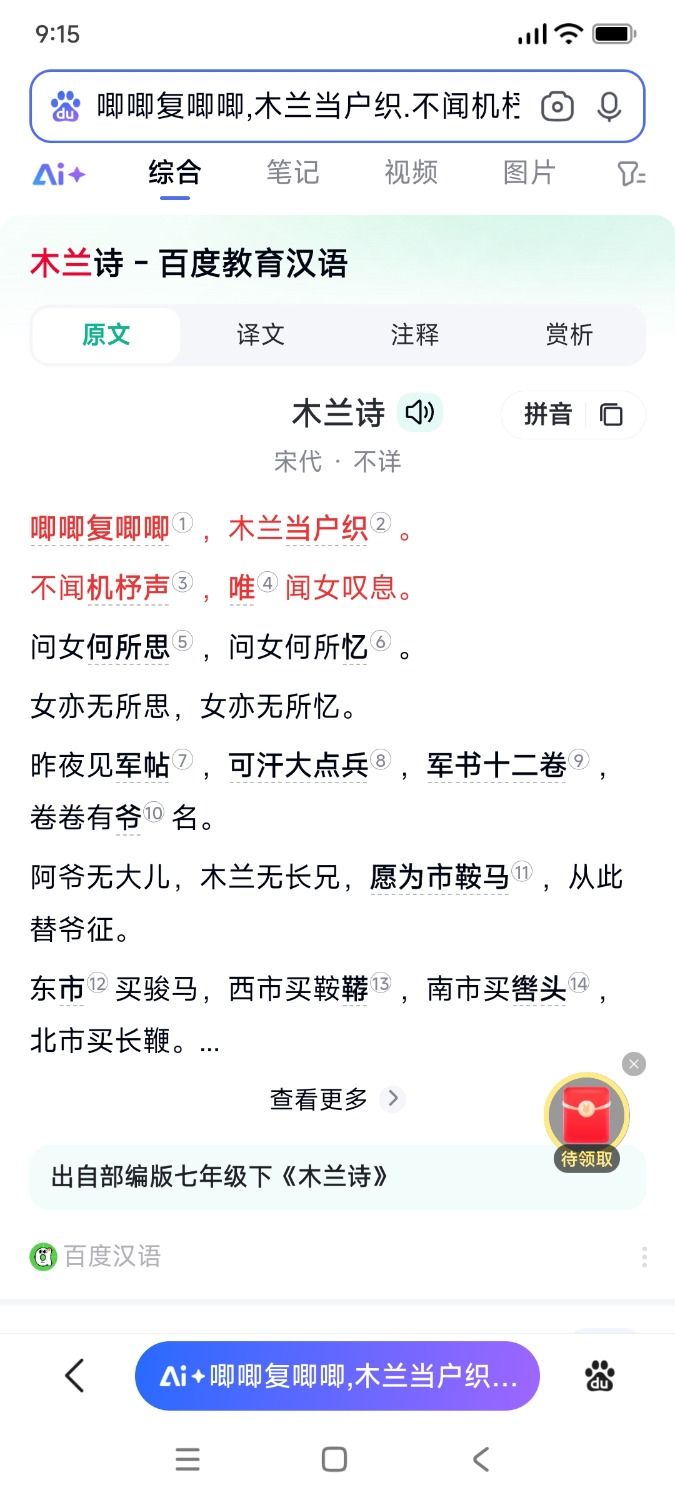675x1500 pixels.
Task: Select the 赏析 segment
Action: (569, 335)
